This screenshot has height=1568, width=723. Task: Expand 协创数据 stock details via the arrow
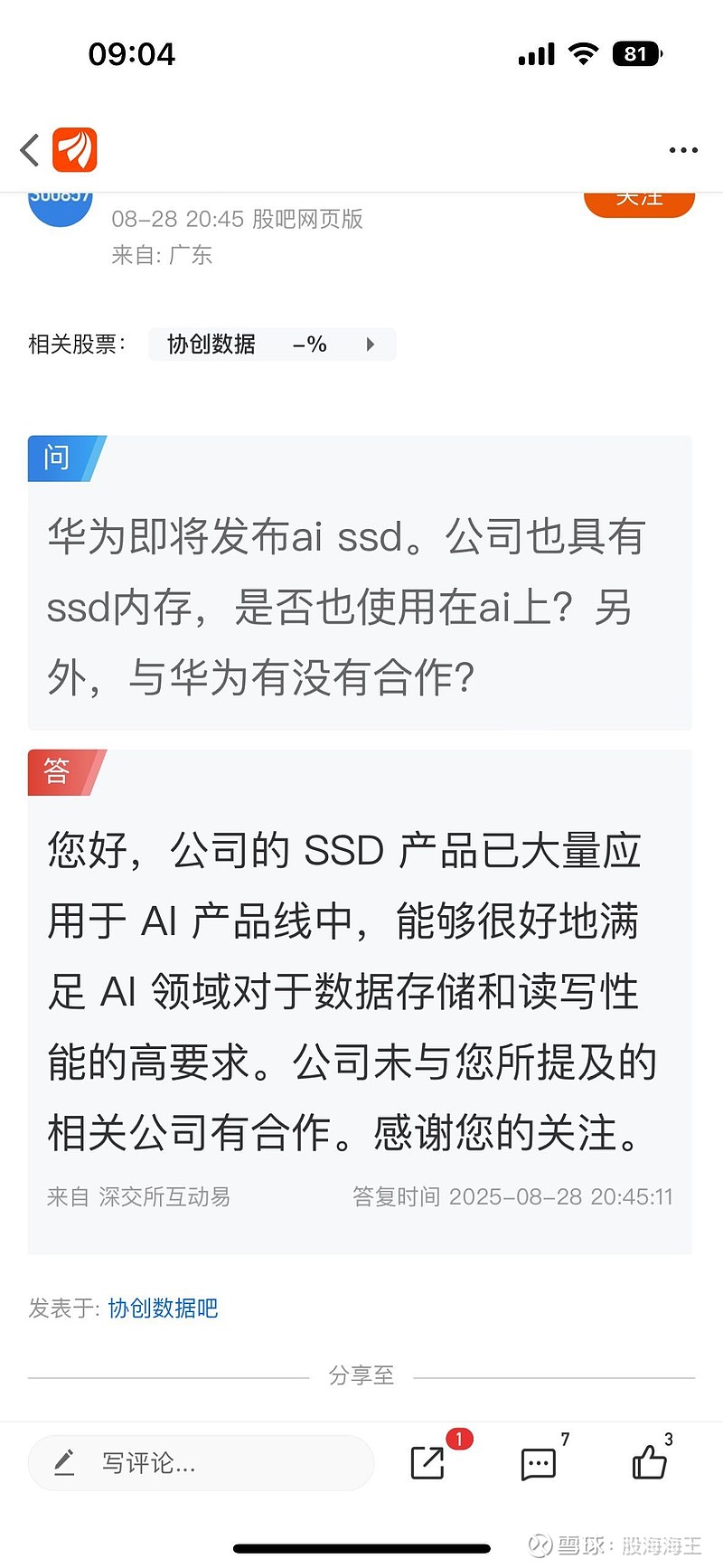point(370,345)
